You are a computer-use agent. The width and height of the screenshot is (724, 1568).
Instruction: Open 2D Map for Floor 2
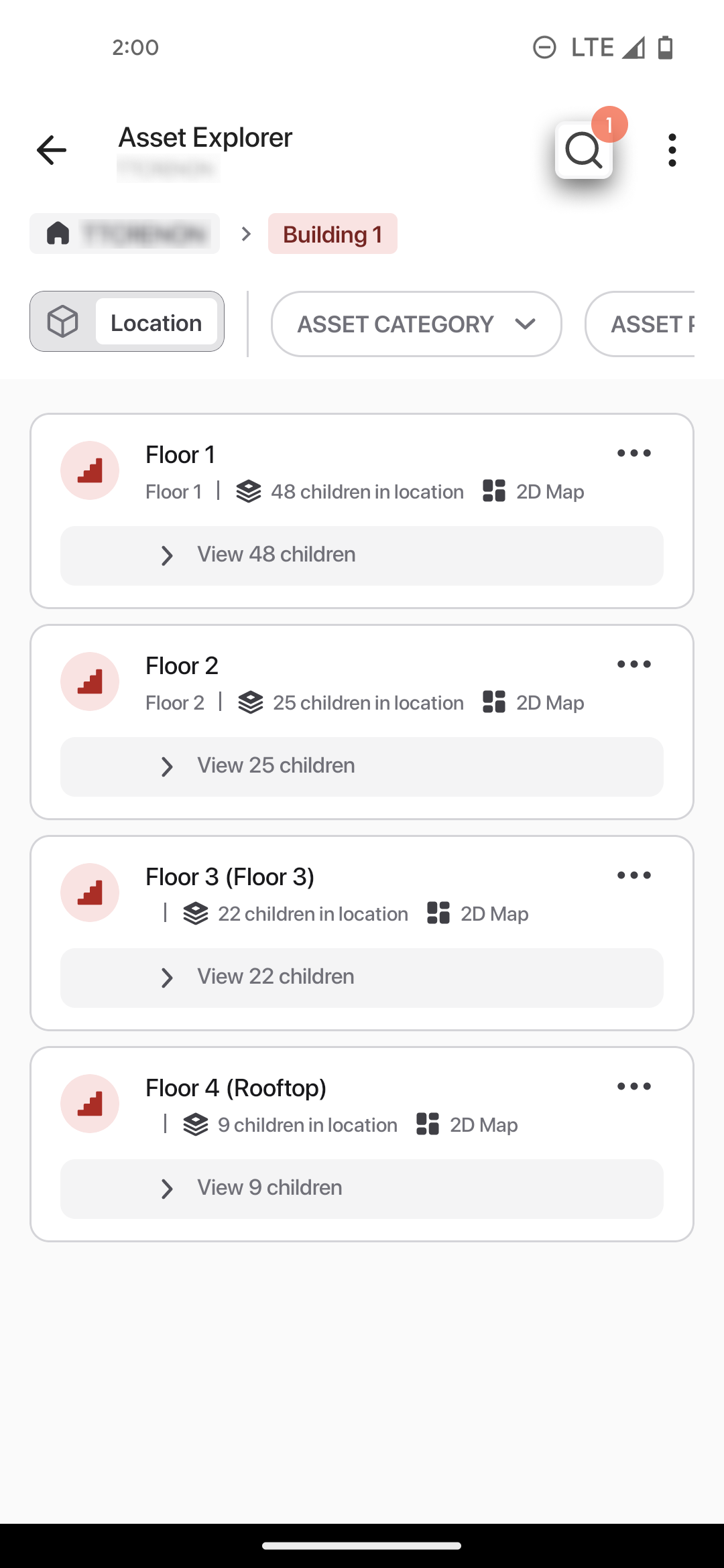pos(534,702)
